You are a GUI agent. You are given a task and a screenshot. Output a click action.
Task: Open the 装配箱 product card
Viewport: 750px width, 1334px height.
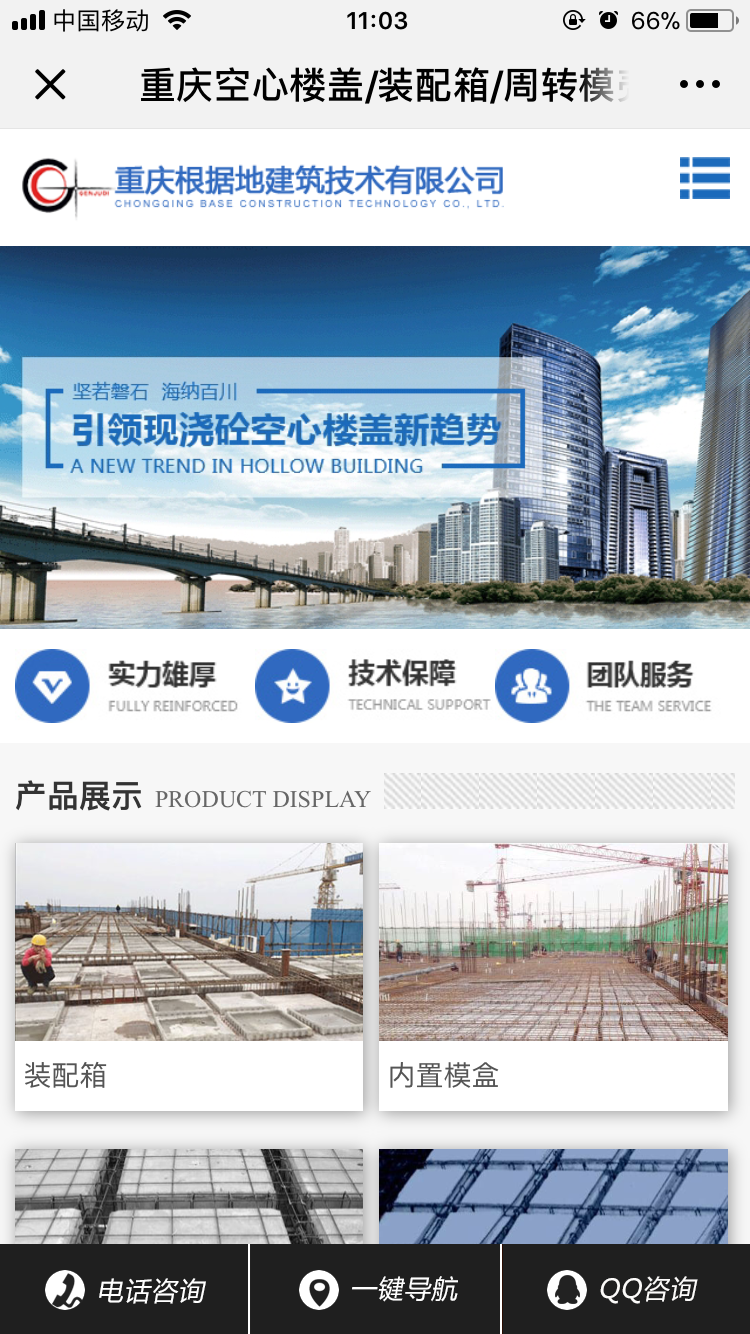(x=189, y=975)
